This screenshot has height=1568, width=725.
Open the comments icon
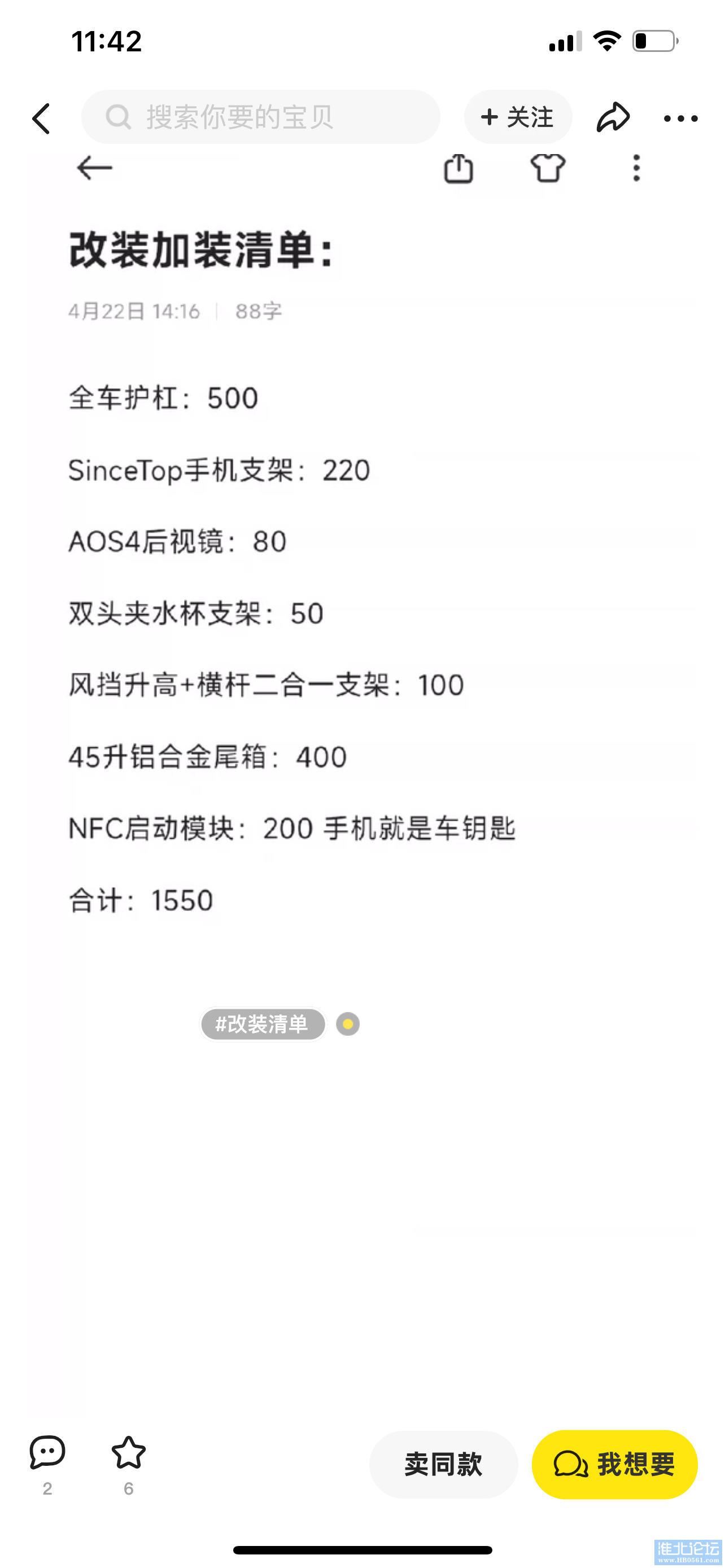pos(47,1453)
